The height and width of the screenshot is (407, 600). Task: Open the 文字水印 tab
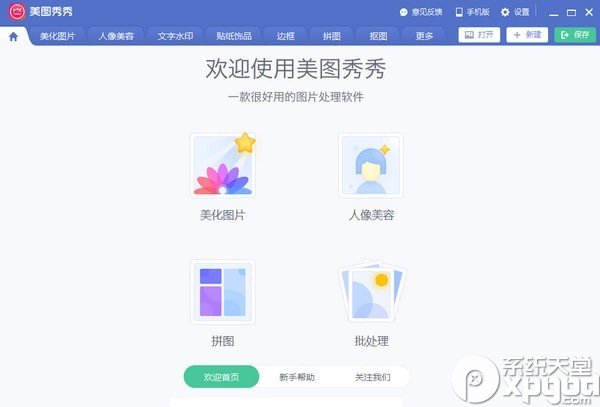point(175,36)
